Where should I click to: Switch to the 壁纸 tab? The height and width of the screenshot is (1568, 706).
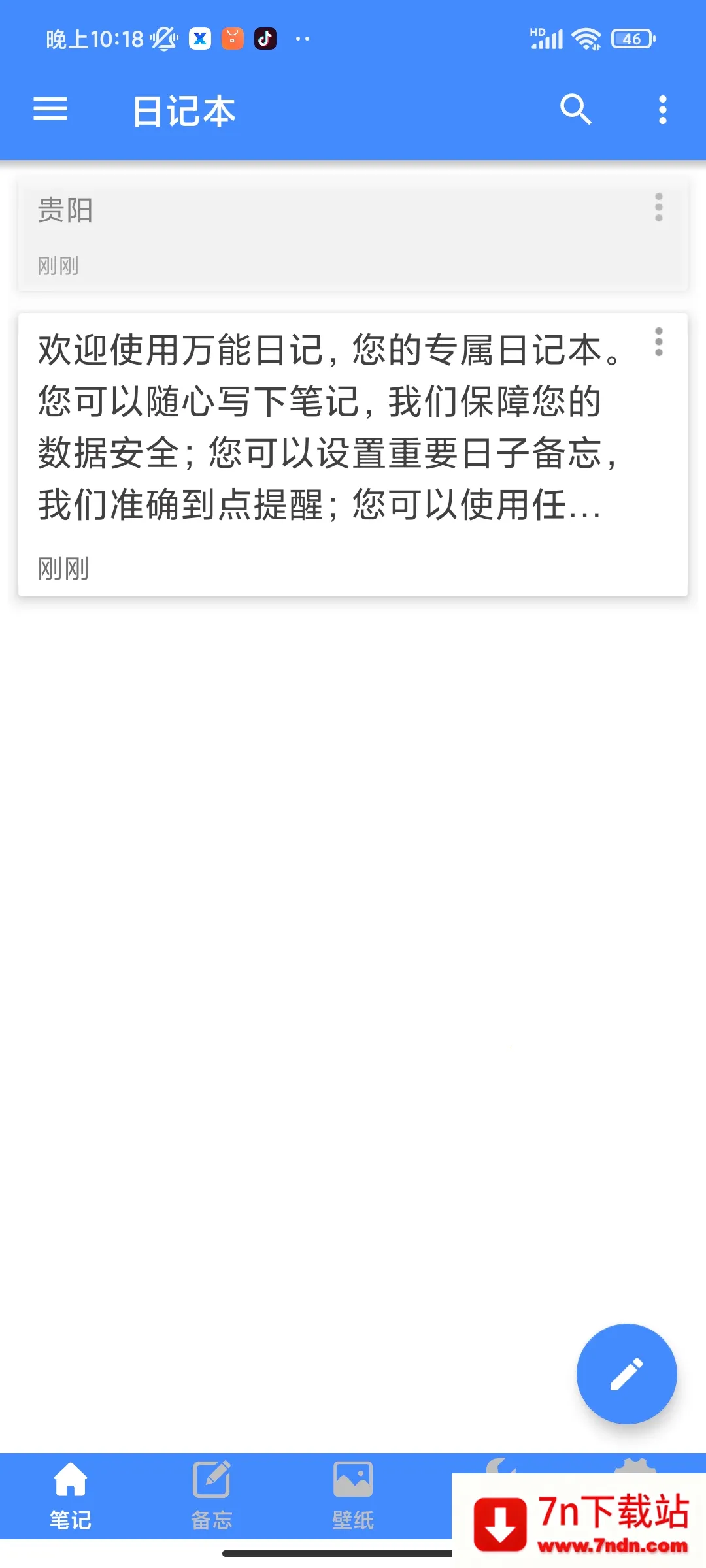coord(353,1495)
